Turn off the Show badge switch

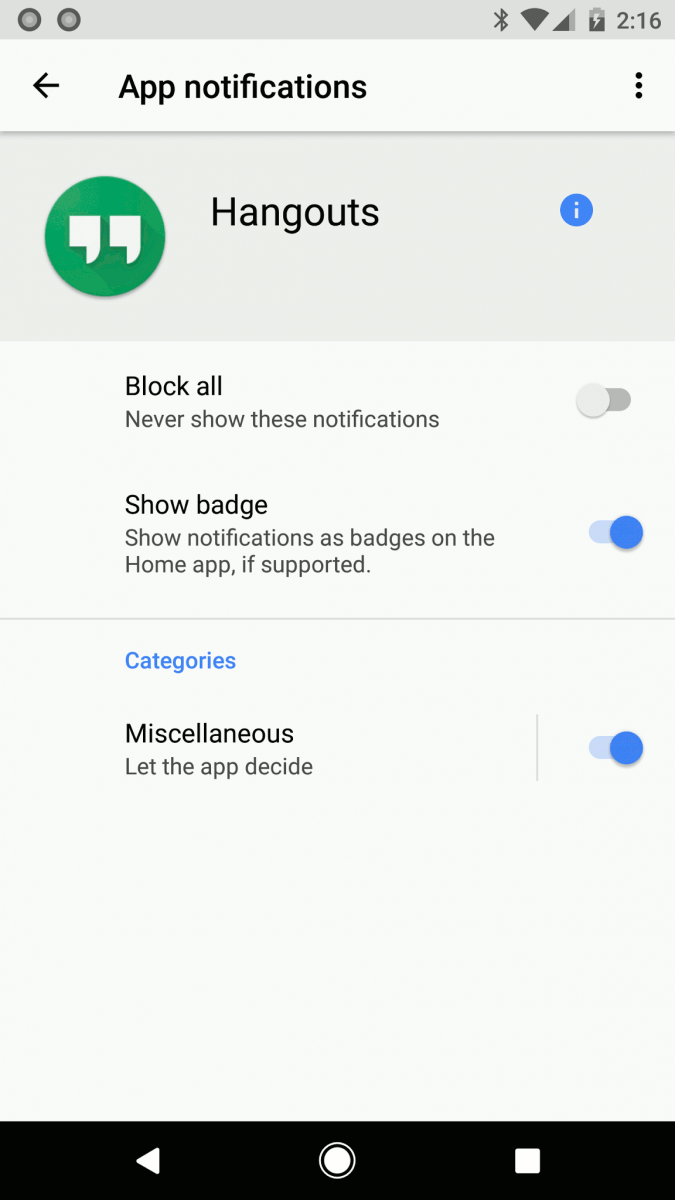(x=615, y=533)
